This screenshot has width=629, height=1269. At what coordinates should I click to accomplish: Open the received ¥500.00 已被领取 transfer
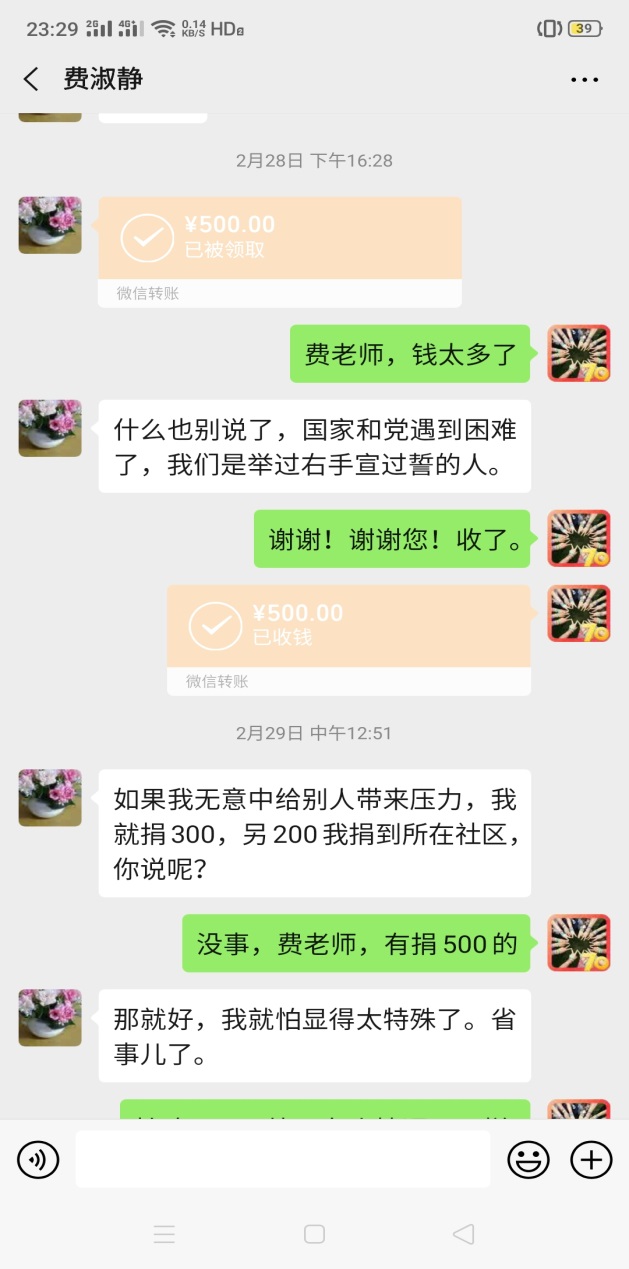click(x=280, y=238)
